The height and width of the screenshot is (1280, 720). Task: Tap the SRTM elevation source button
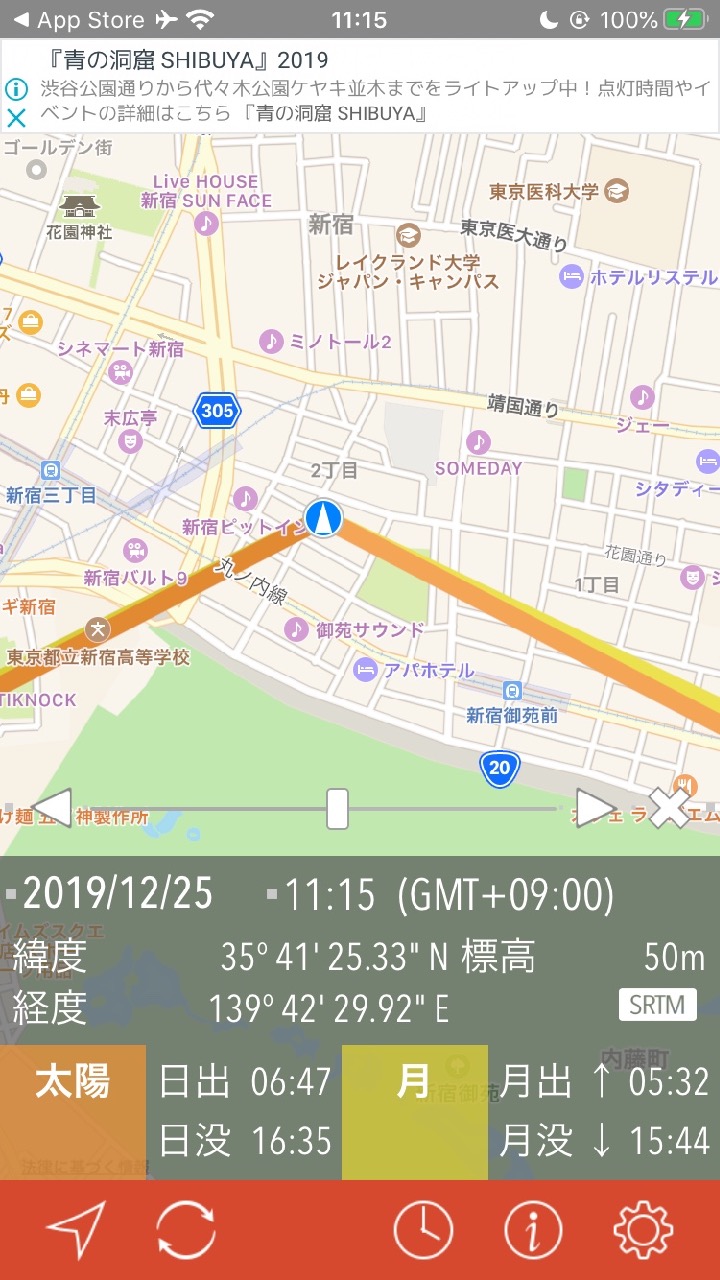click(x=657, y=1005)
